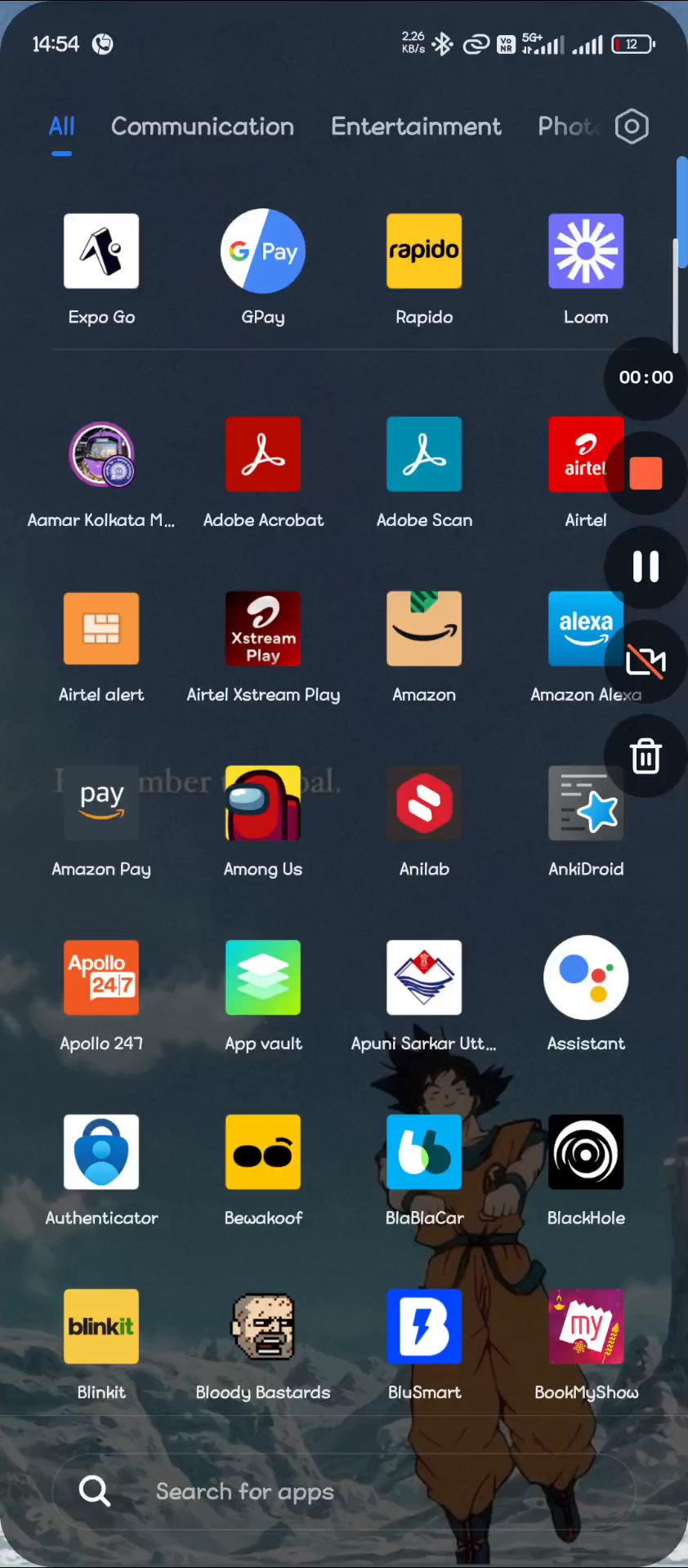Launch Blinkit
The image size is (688, 1568).
101,1327
